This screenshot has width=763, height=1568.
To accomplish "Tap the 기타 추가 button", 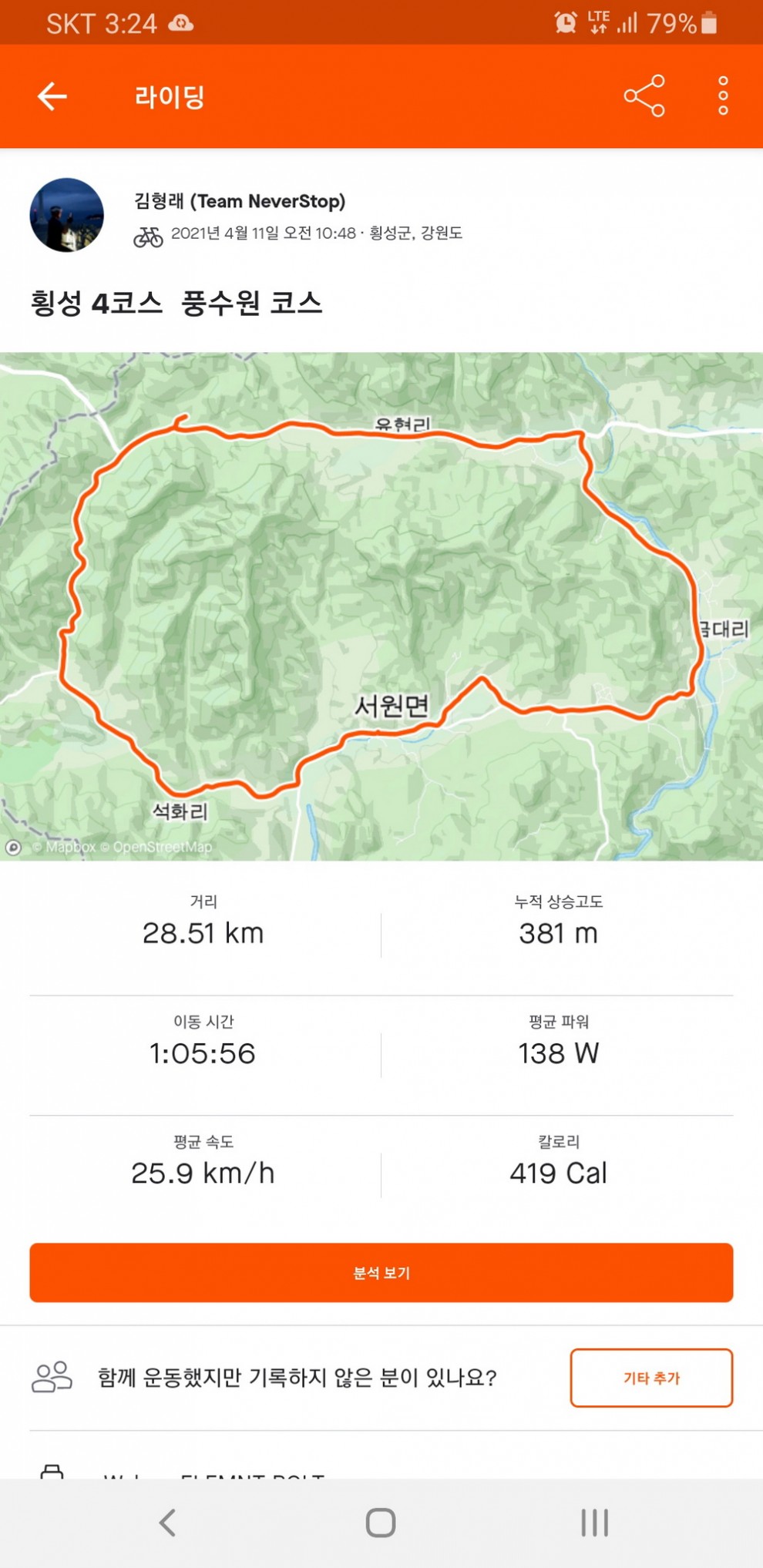I will pos(651,1377).
